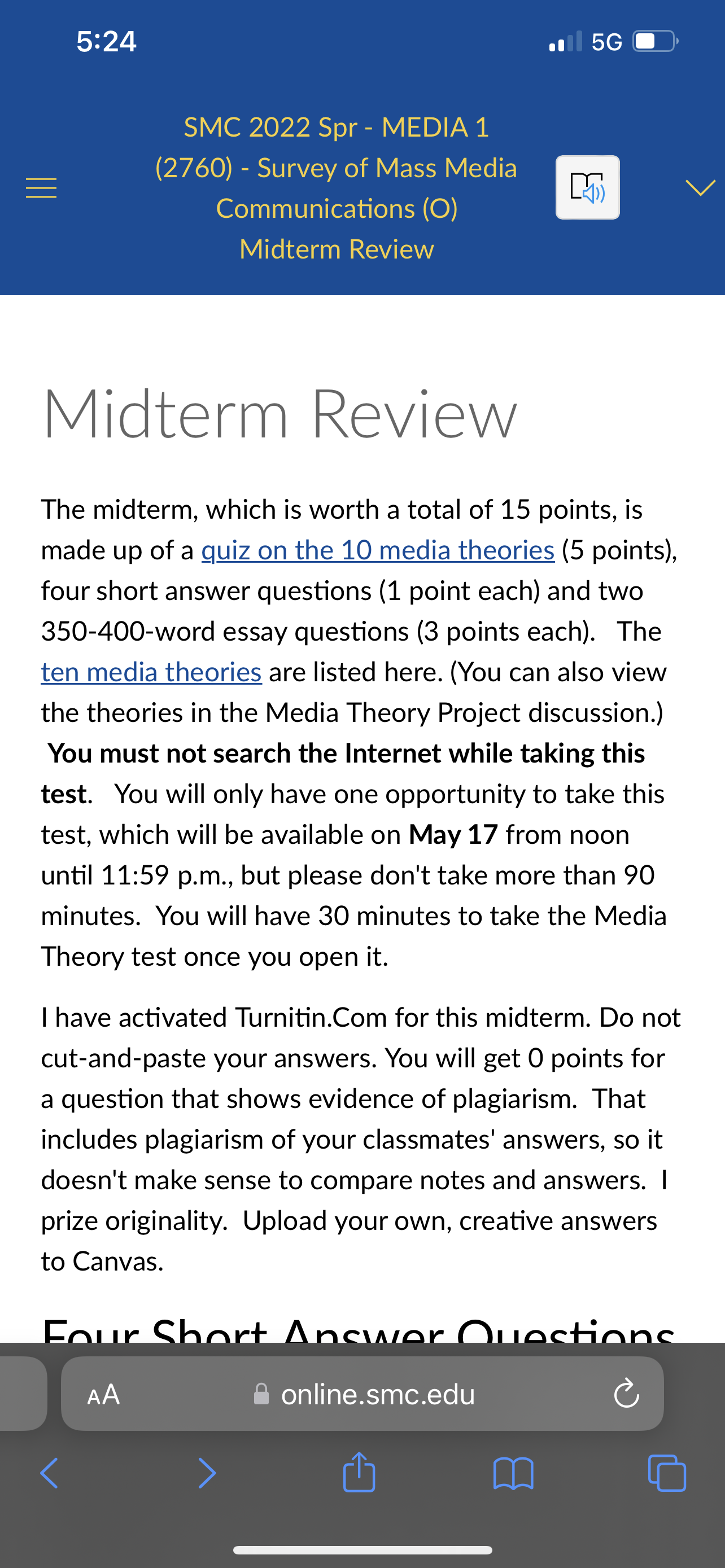Show all open tabs

tap(667, 1473)
